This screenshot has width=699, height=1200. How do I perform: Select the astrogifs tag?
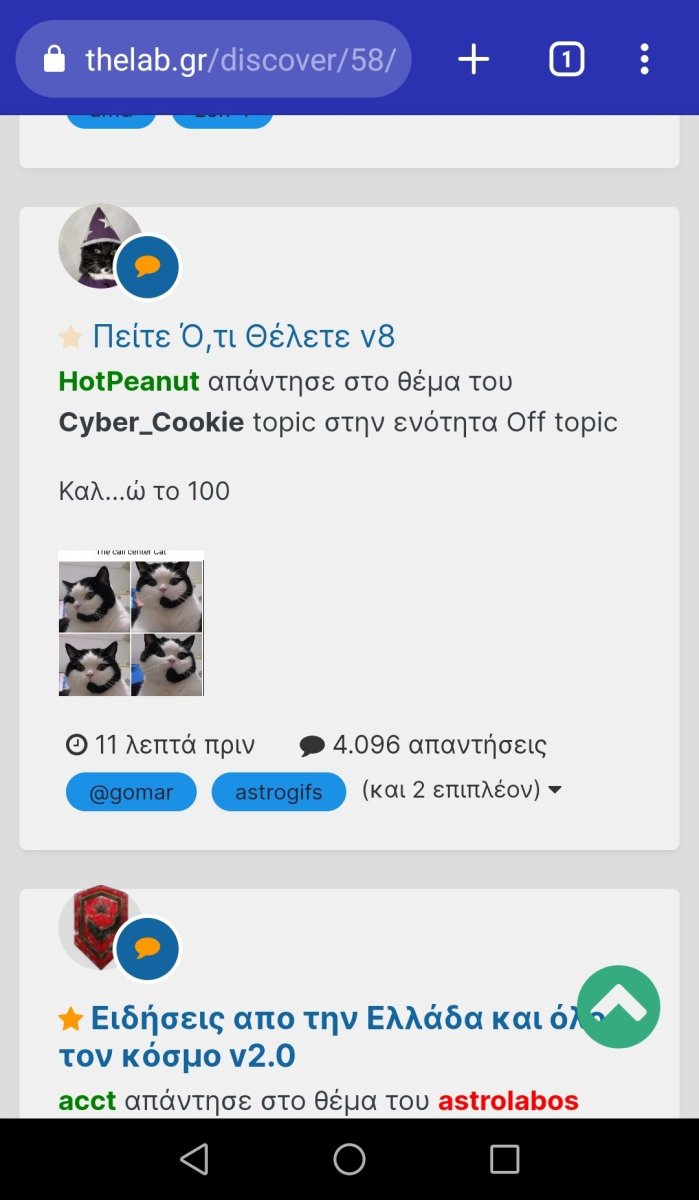pyautogui.click(x=278, y=792)
